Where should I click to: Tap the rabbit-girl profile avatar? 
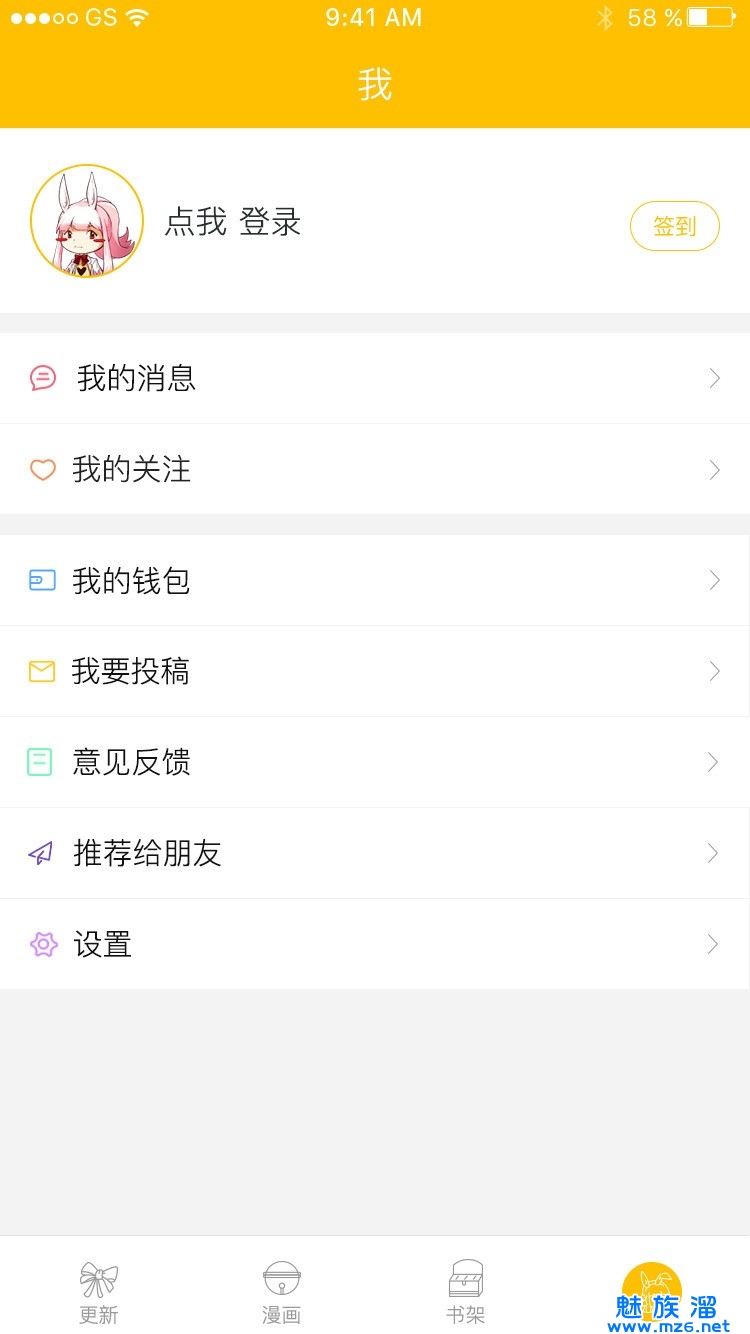click(x=87, y=221)
